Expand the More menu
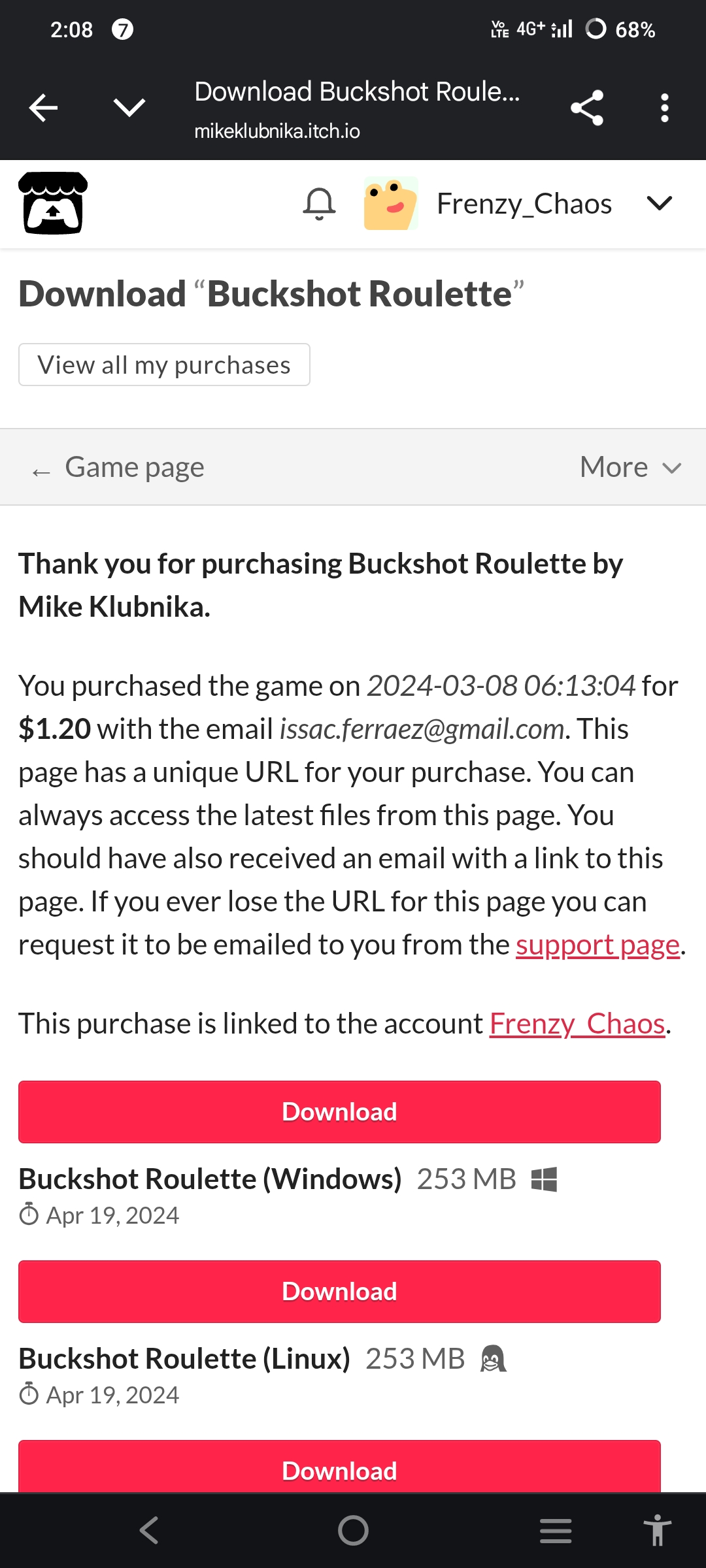Viewport: 706px width, 1568px height. pyautogui.click(x=631, y=467)
